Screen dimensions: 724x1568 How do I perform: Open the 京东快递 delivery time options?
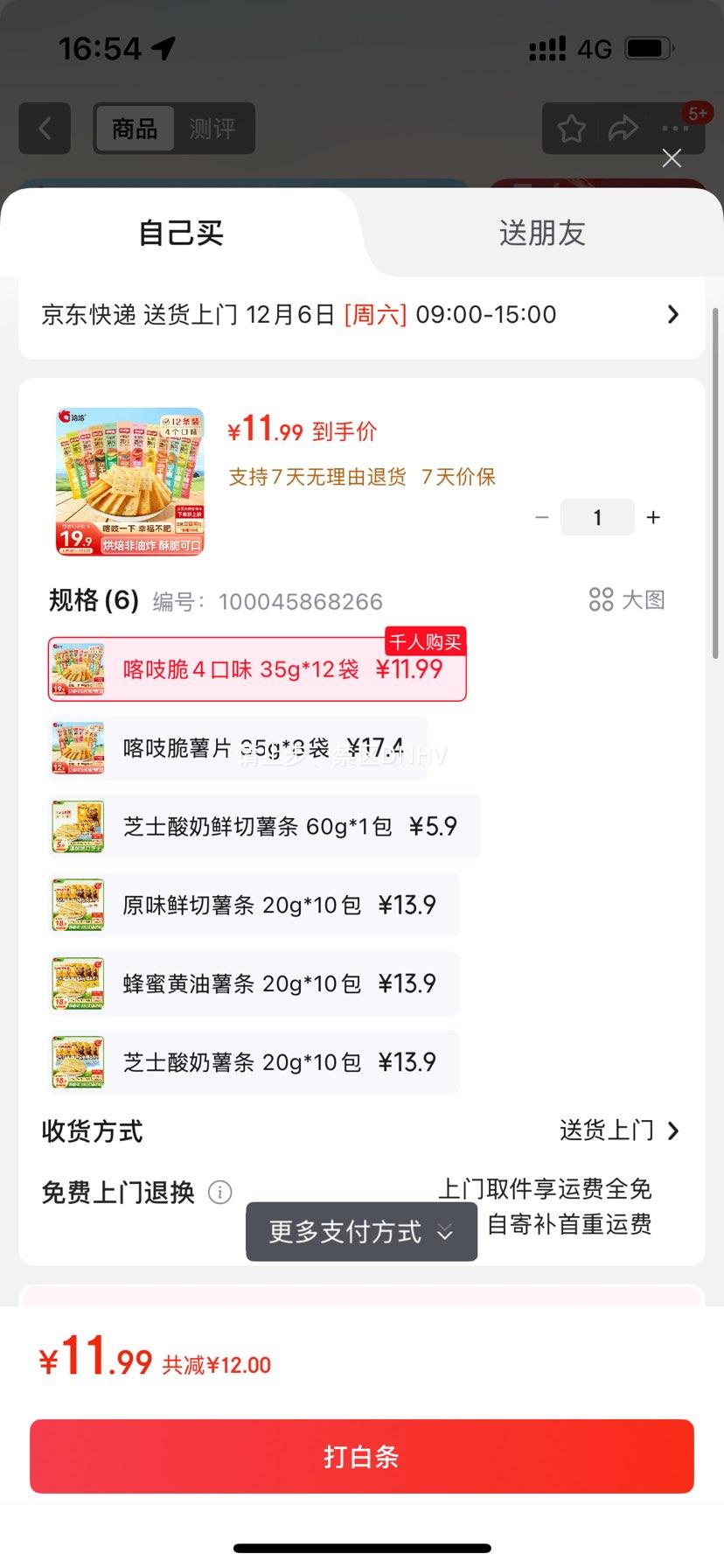click(360, 315)
